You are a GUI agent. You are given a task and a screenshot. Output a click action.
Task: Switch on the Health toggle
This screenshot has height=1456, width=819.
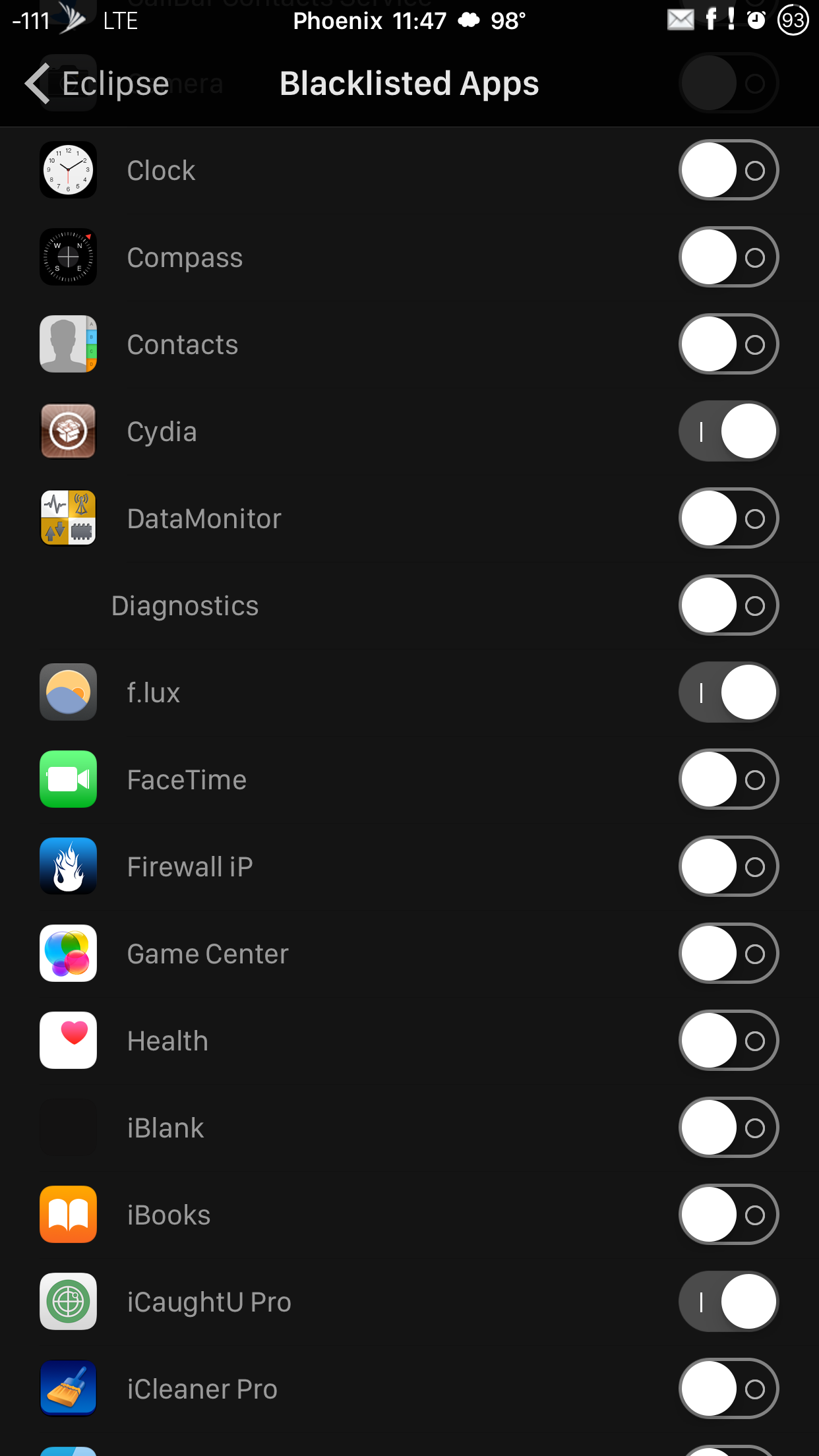pos(729,1041)
